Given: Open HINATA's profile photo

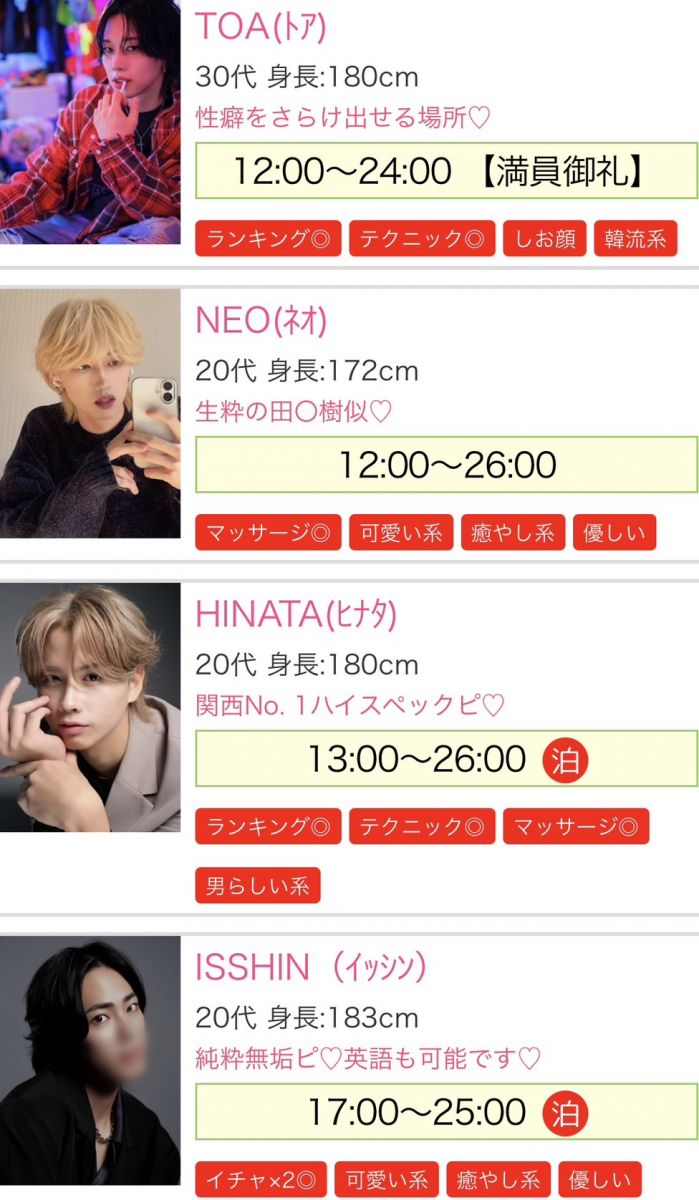Looking at the screenshot, I should 90,707.
